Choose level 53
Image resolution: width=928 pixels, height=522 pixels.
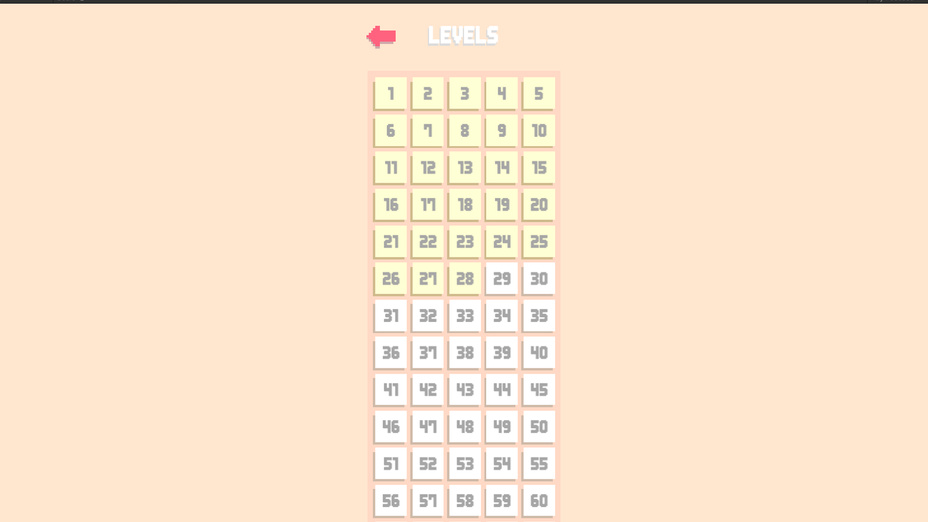465,464
